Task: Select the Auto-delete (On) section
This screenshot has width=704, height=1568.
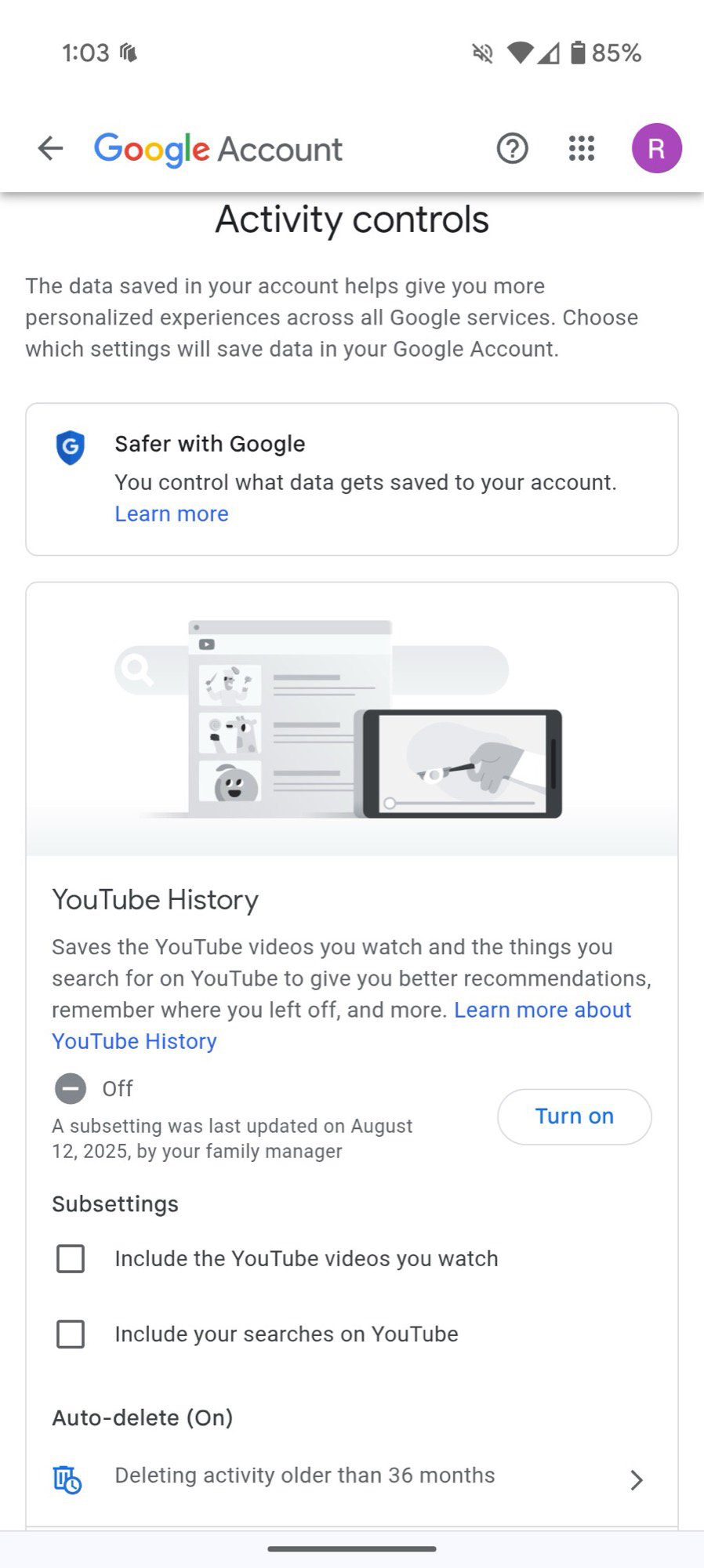Action: [142, 1417]
